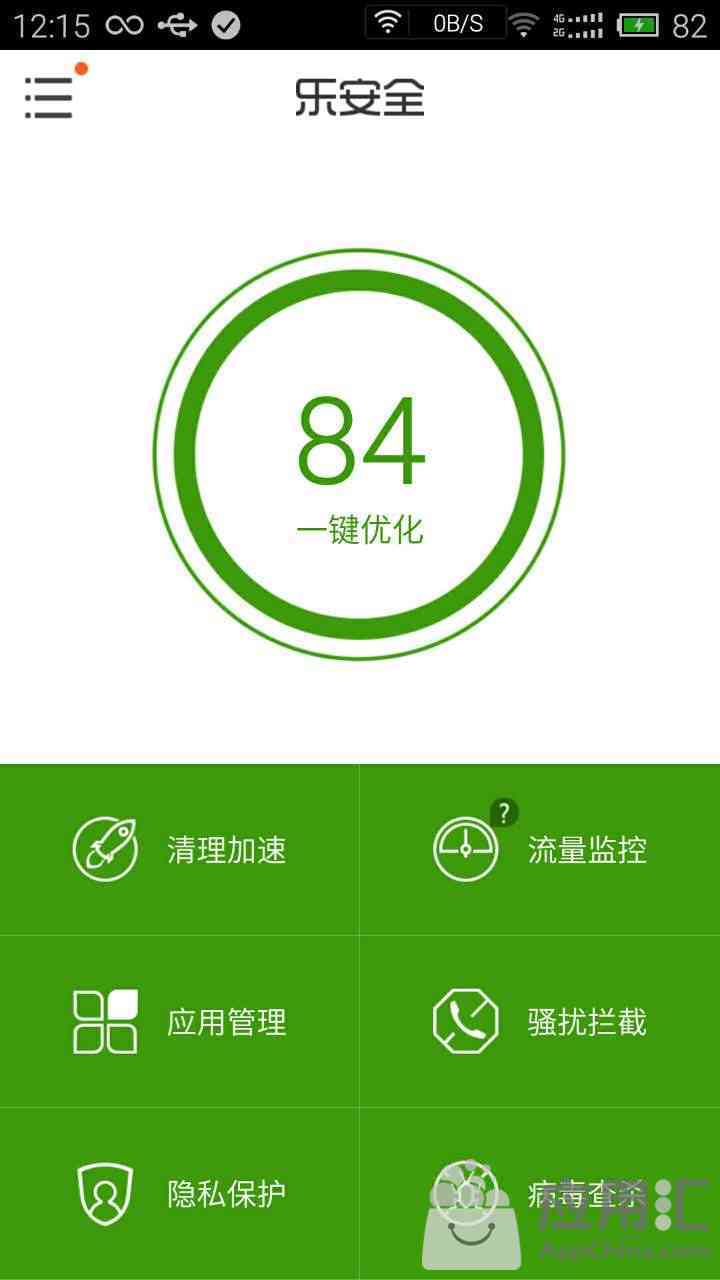Screen dimensions: 720x1280
Task: Open 骚扰拦截 harassment blocking
Action: (x=540, y=1022)
